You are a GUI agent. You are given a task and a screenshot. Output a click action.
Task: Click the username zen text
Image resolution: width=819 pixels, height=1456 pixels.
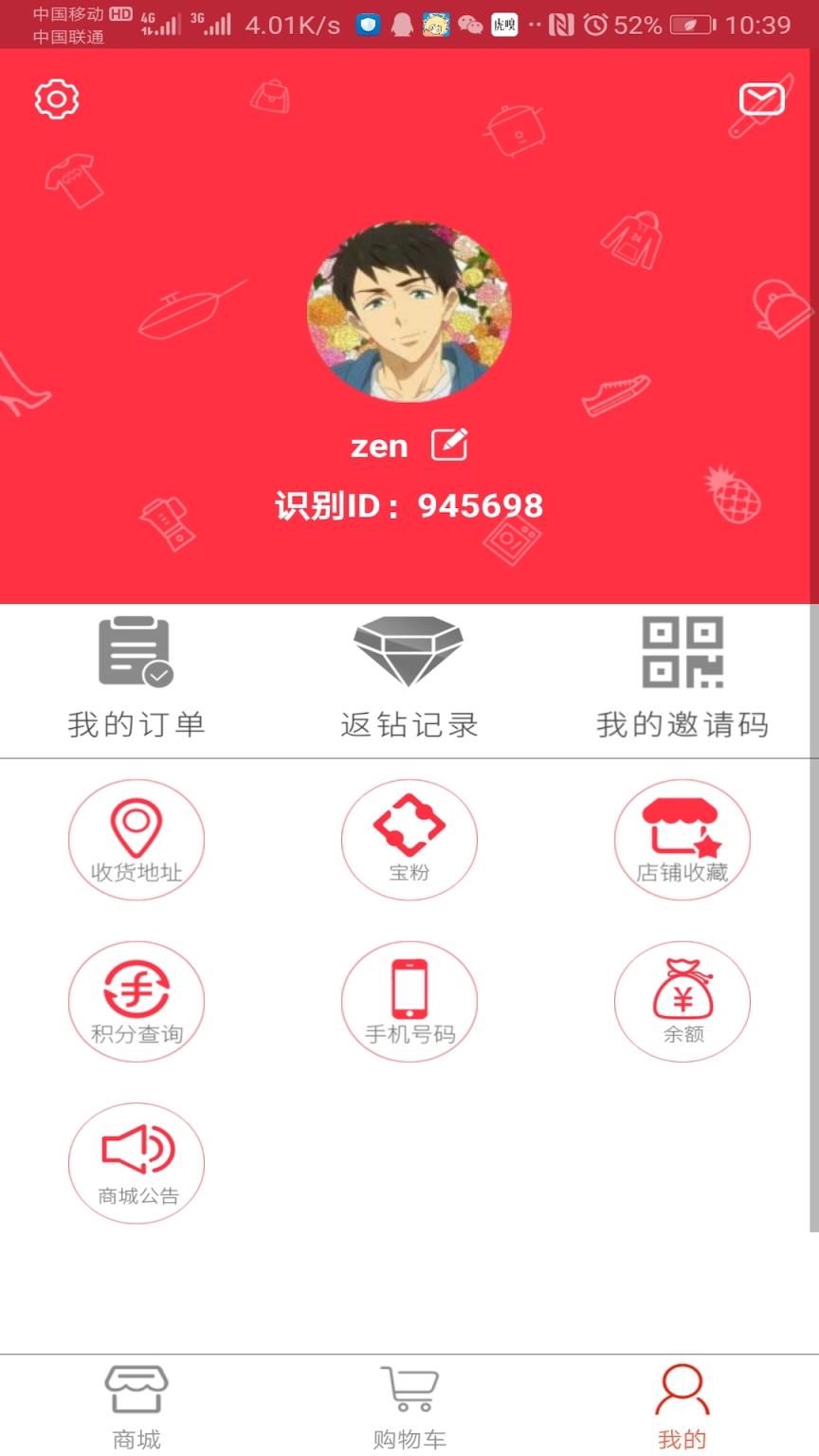pos(380,444)
